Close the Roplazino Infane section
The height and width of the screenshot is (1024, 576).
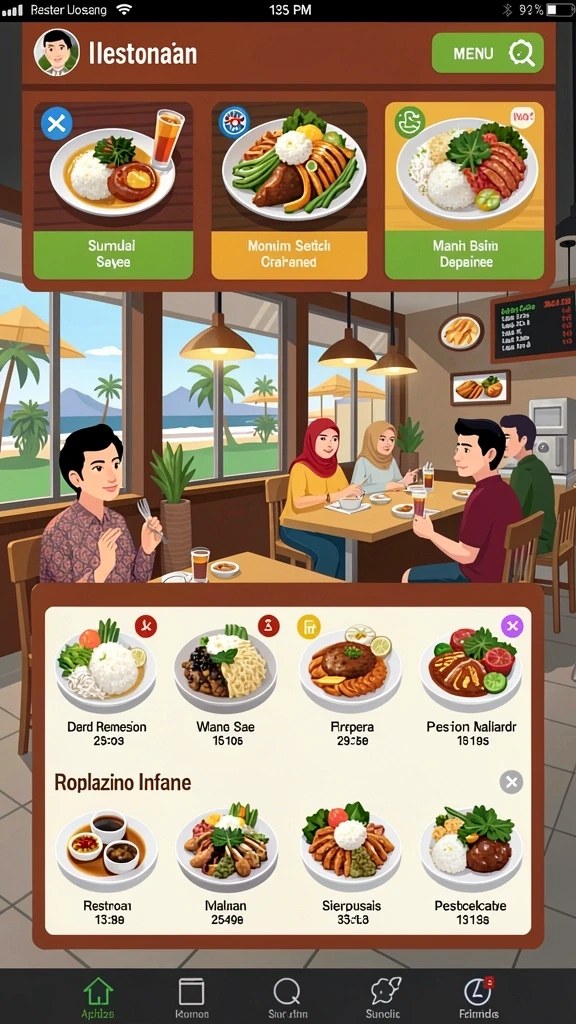coord(511,782)
